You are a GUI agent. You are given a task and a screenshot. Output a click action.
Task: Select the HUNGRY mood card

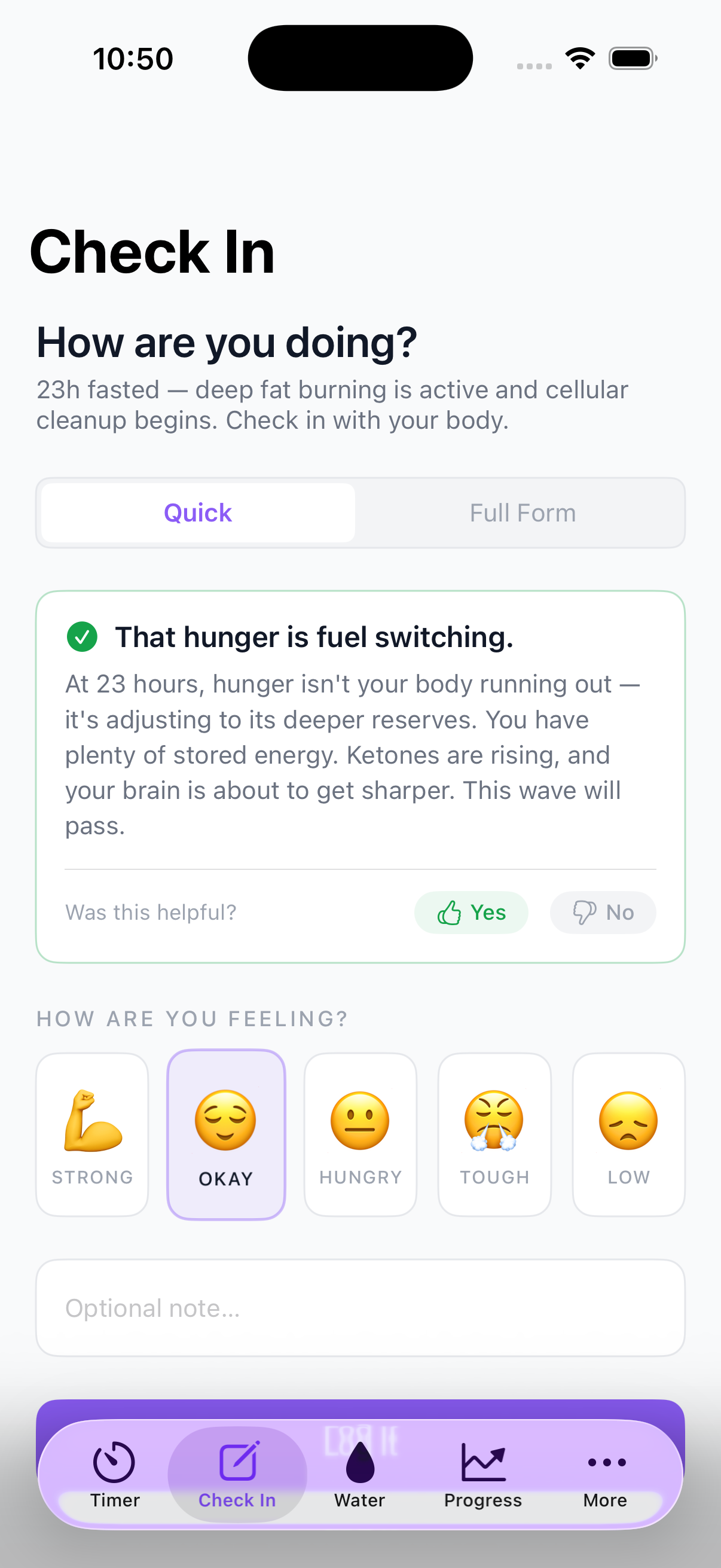(360, 1133)
